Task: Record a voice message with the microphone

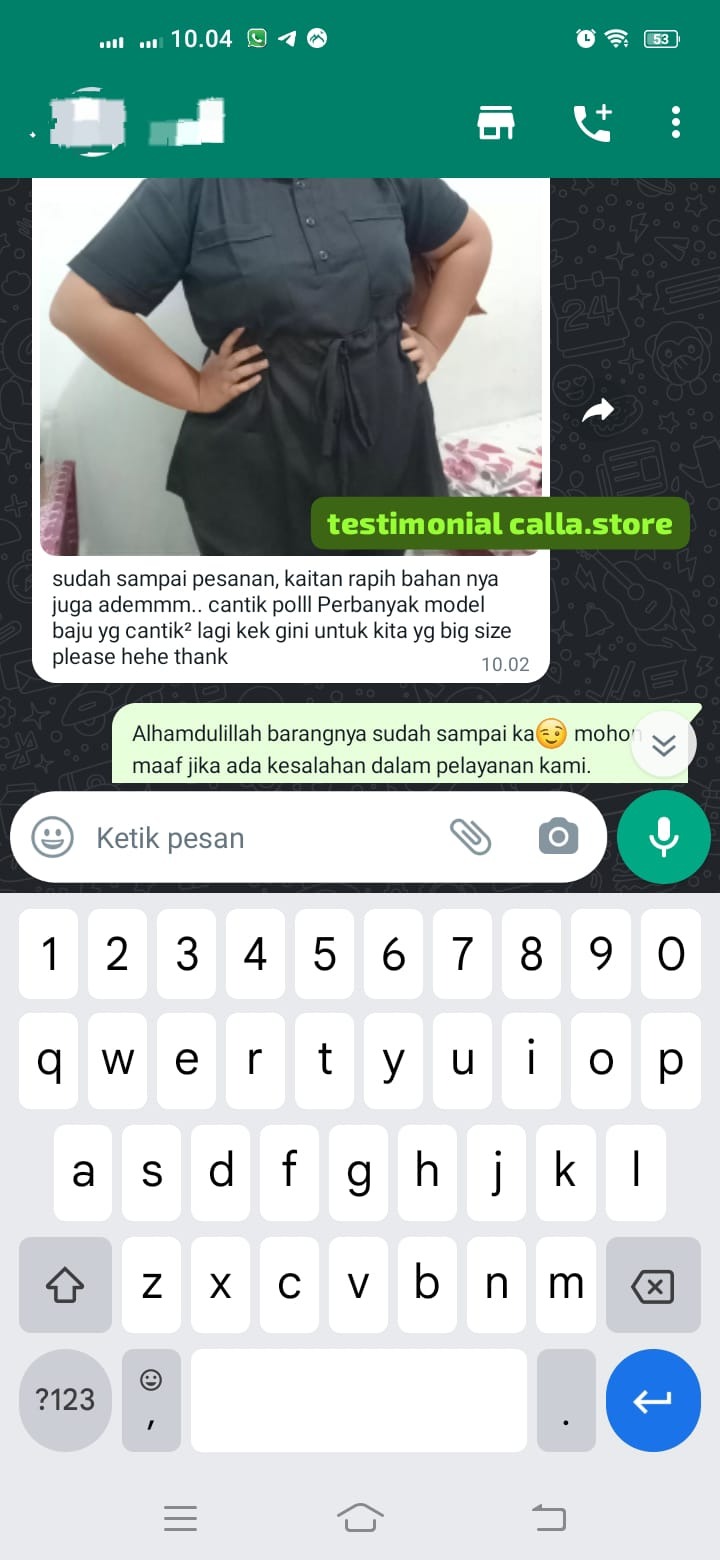Action: click(664, 837)
